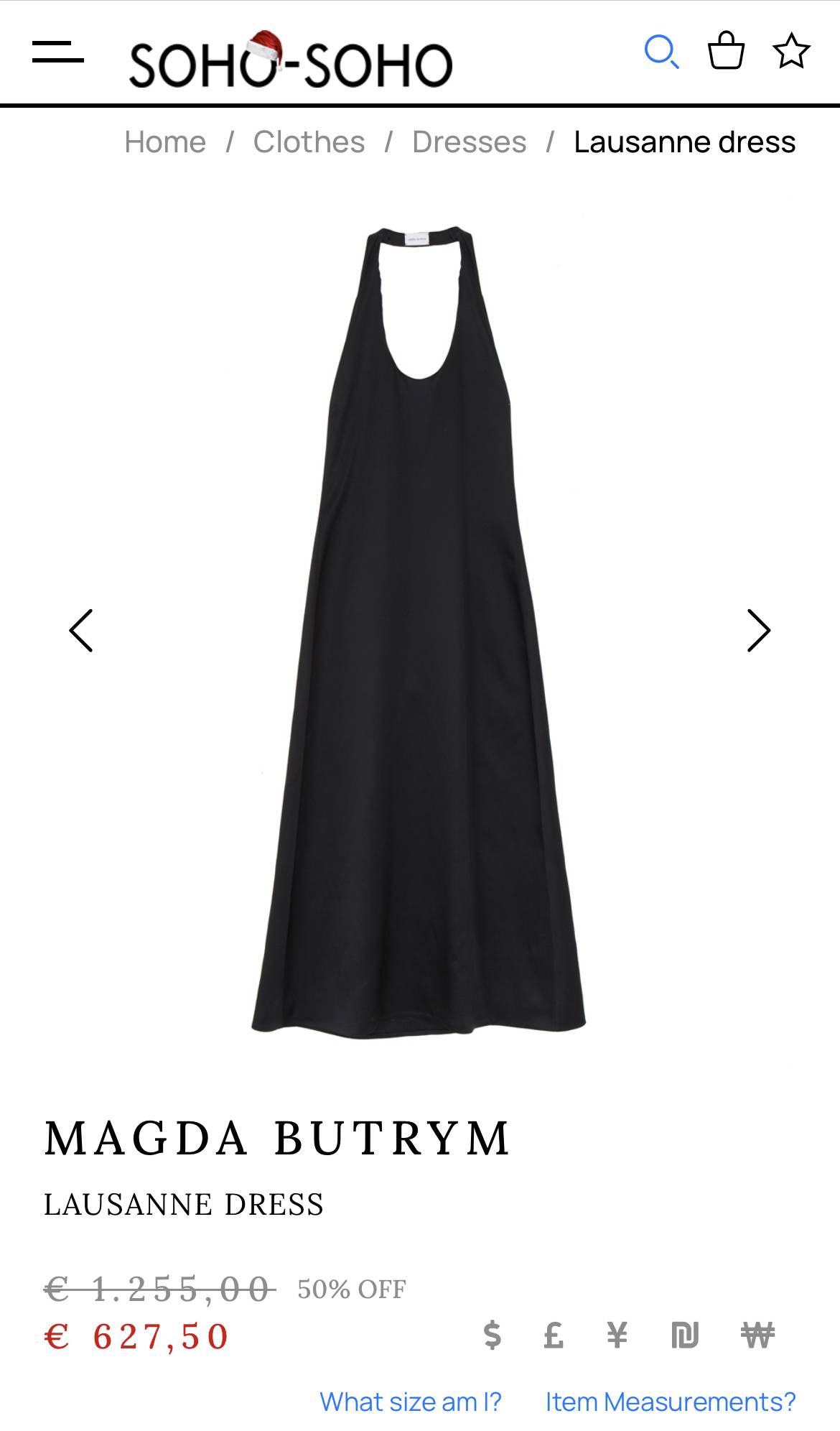
Task: Show the next product photo
Action: [758, 631]
